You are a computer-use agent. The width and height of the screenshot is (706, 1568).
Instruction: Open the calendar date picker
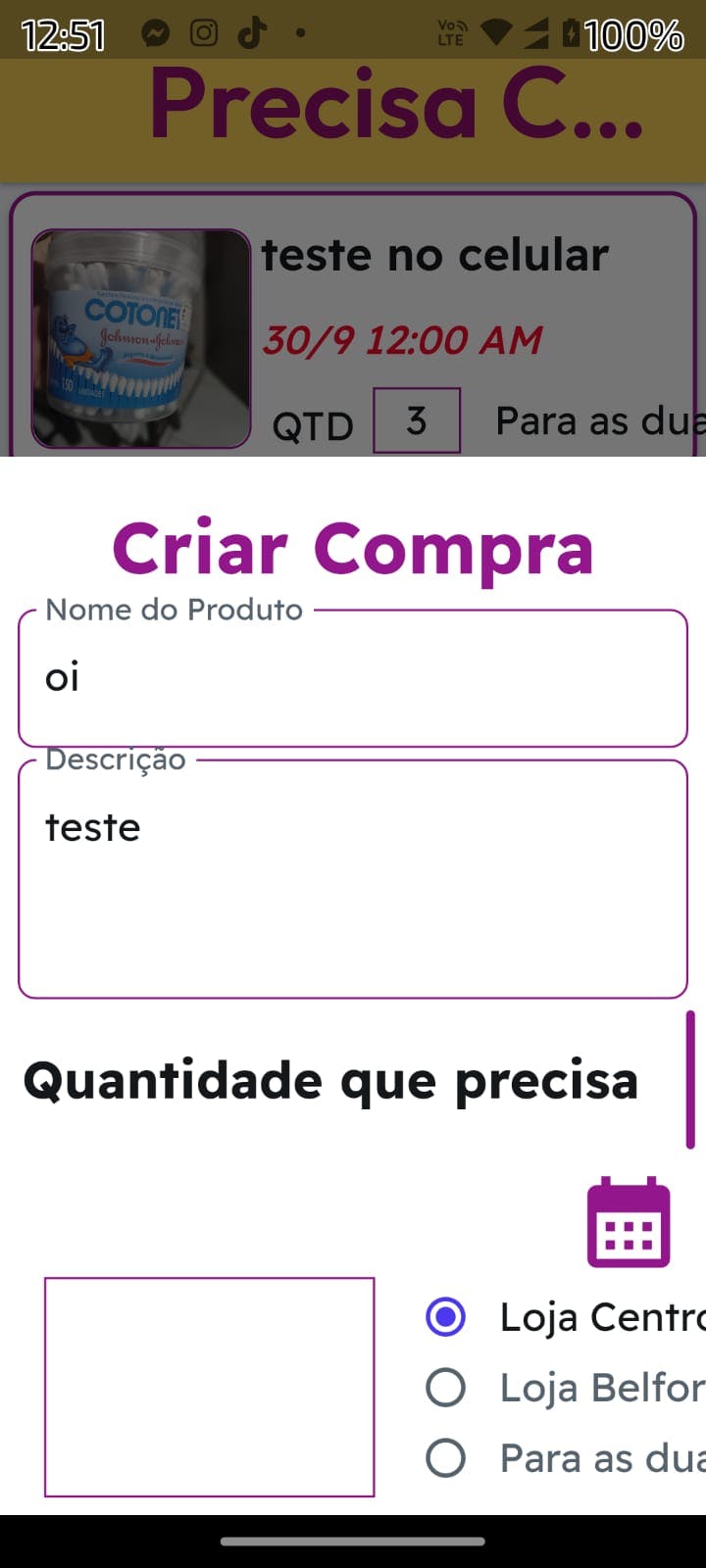point(629,1222)
